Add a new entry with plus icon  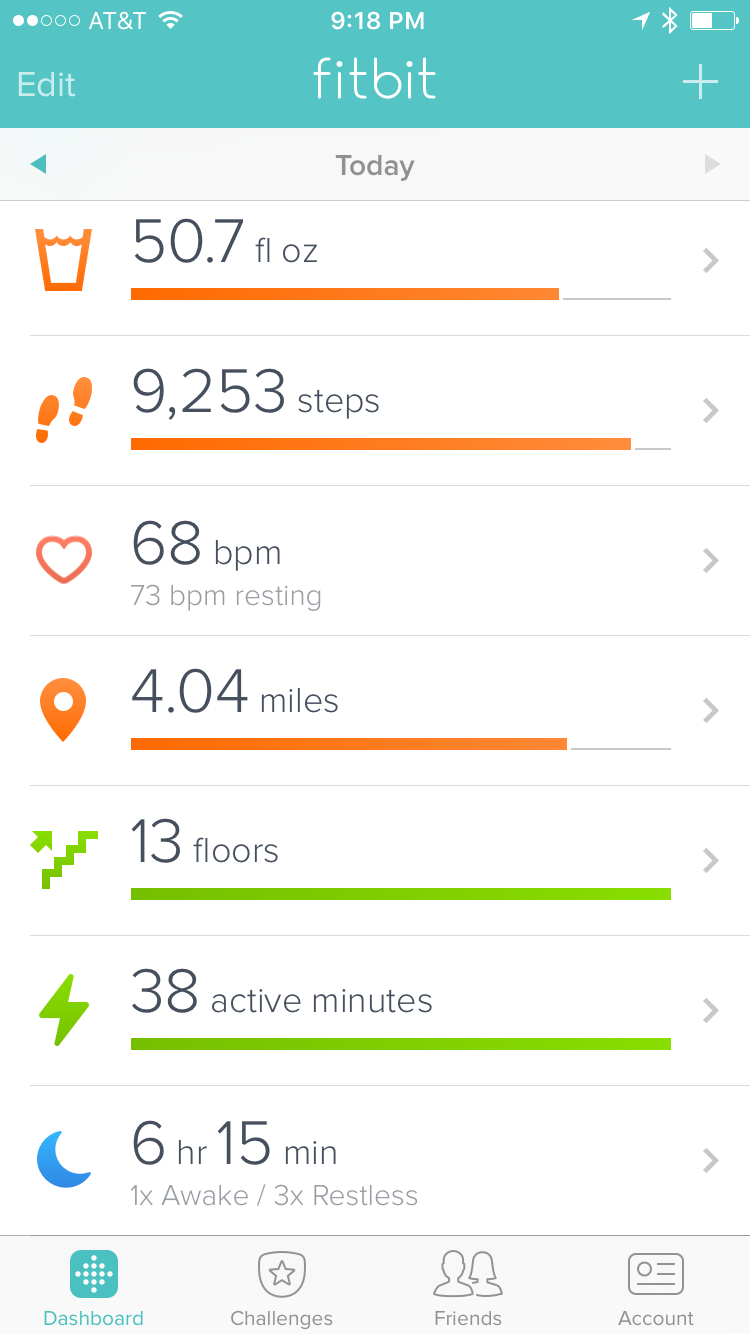(700, 82)
